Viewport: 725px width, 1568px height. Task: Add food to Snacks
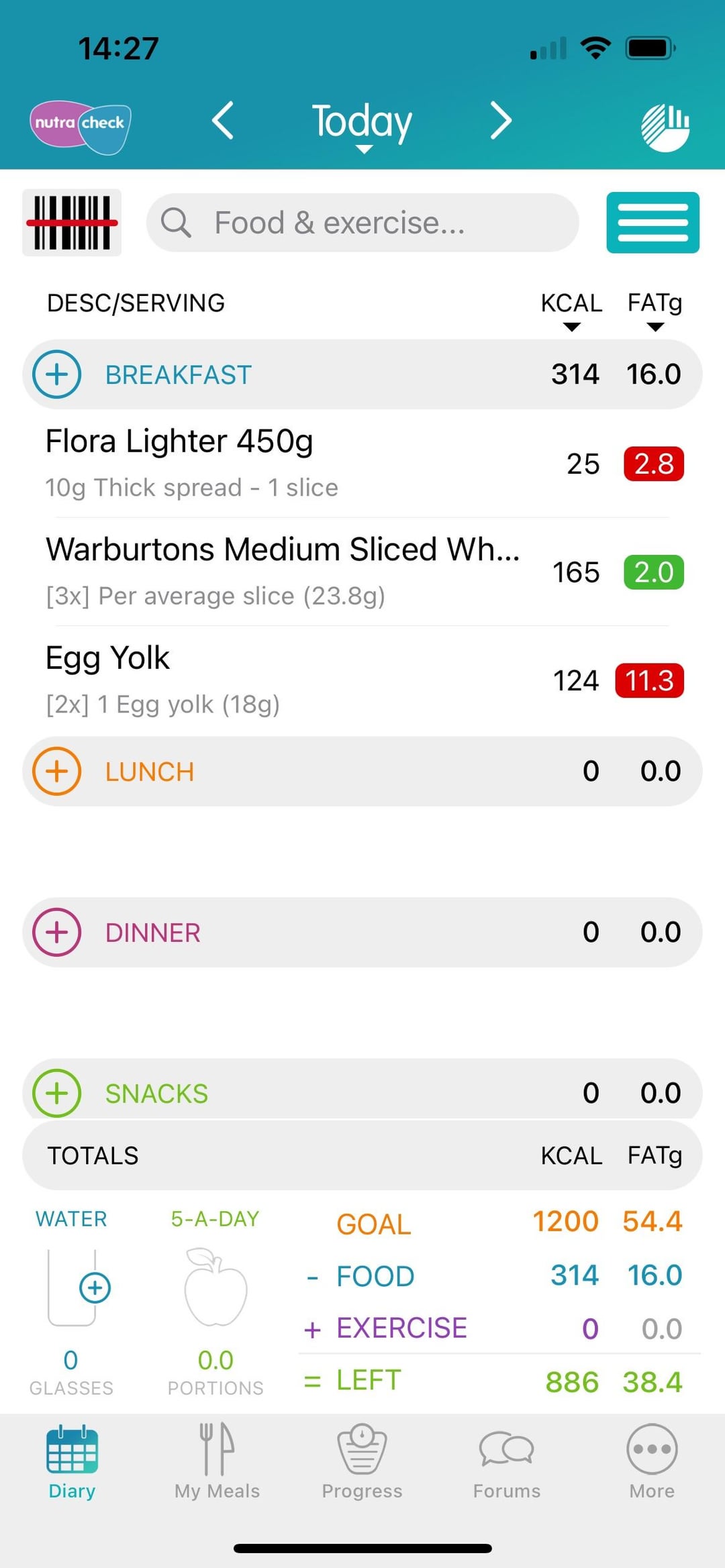tap(57, 1093)
